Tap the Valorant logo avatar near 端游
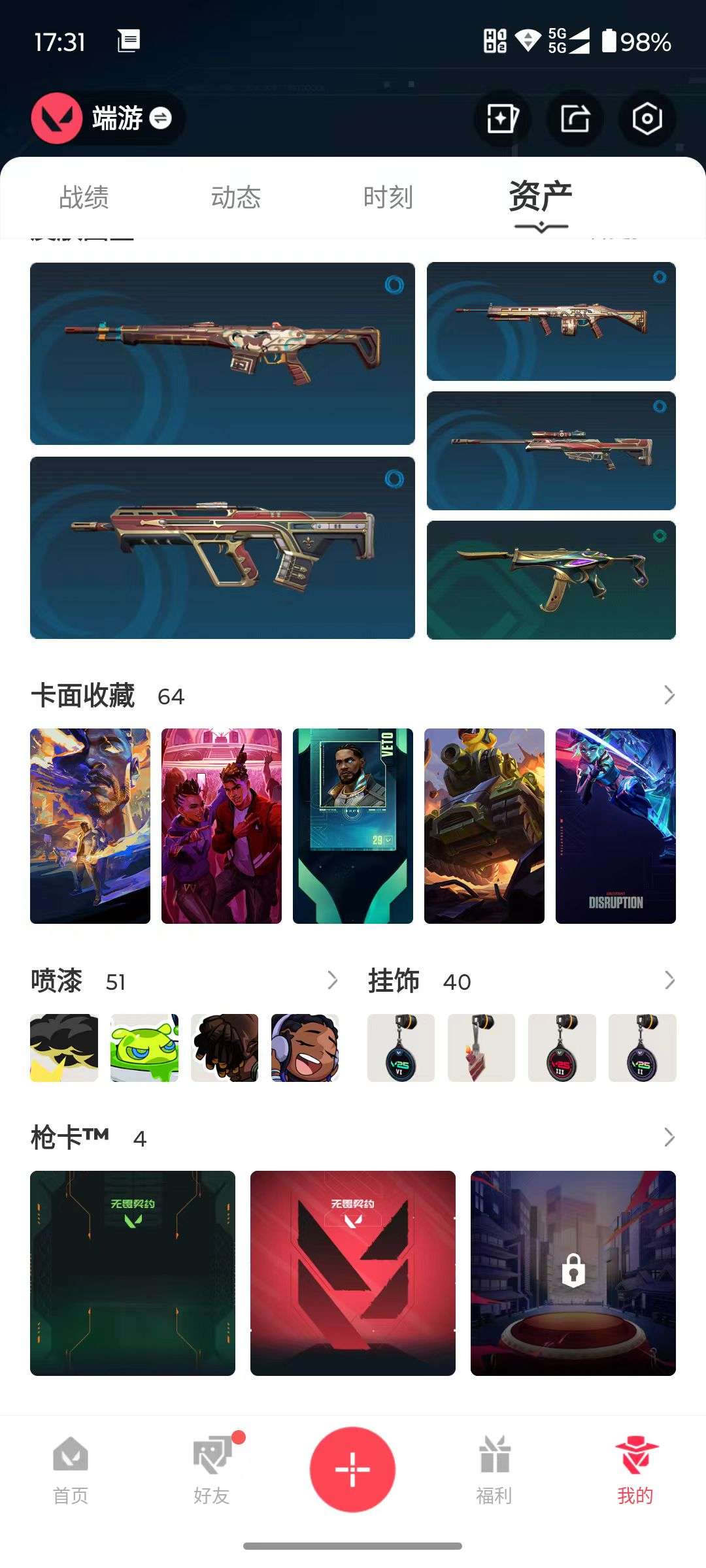706x1568 pixels. coord(56,118)
